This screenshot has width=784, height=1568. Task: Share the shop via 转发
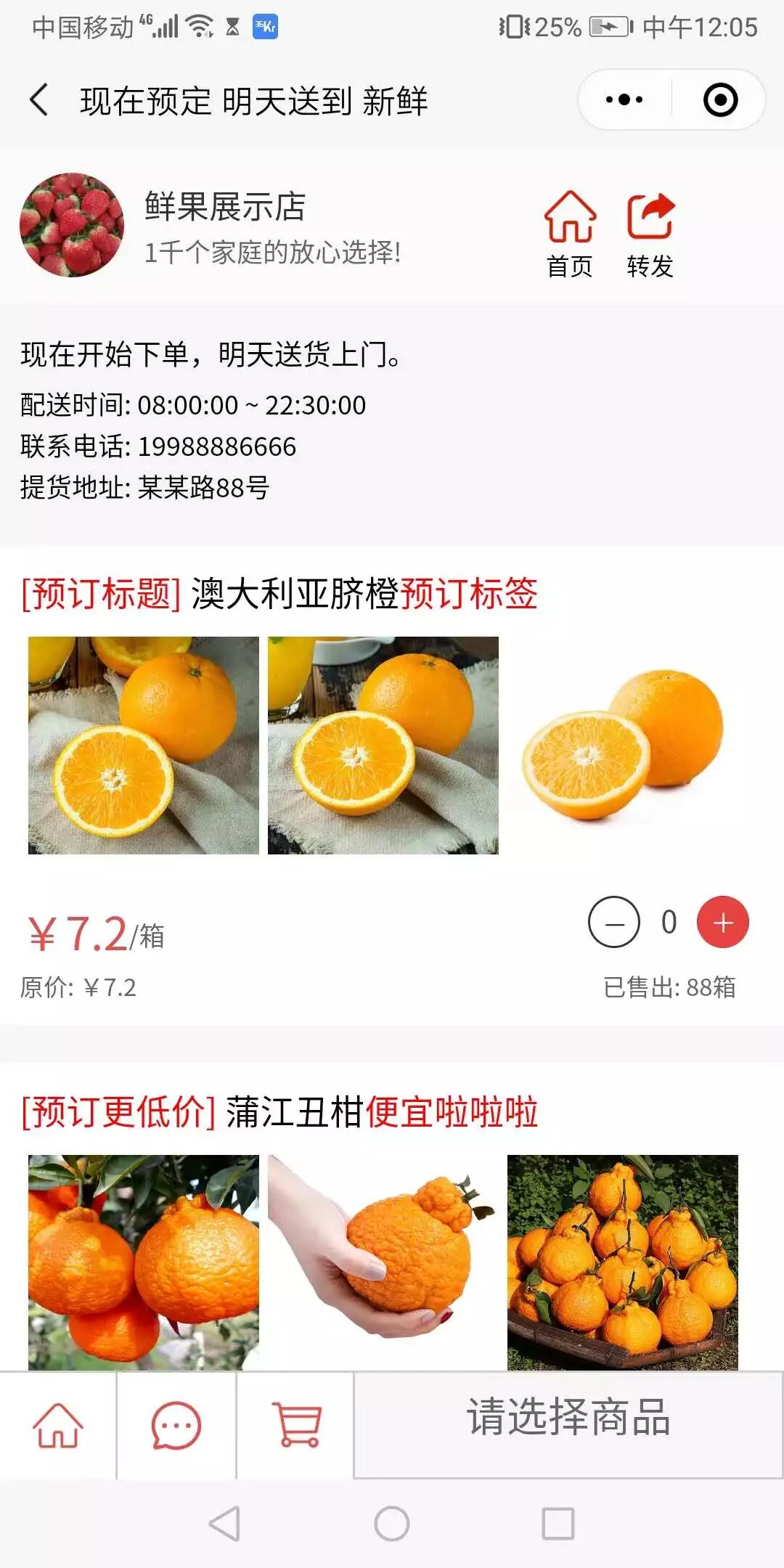click(650, 234)
